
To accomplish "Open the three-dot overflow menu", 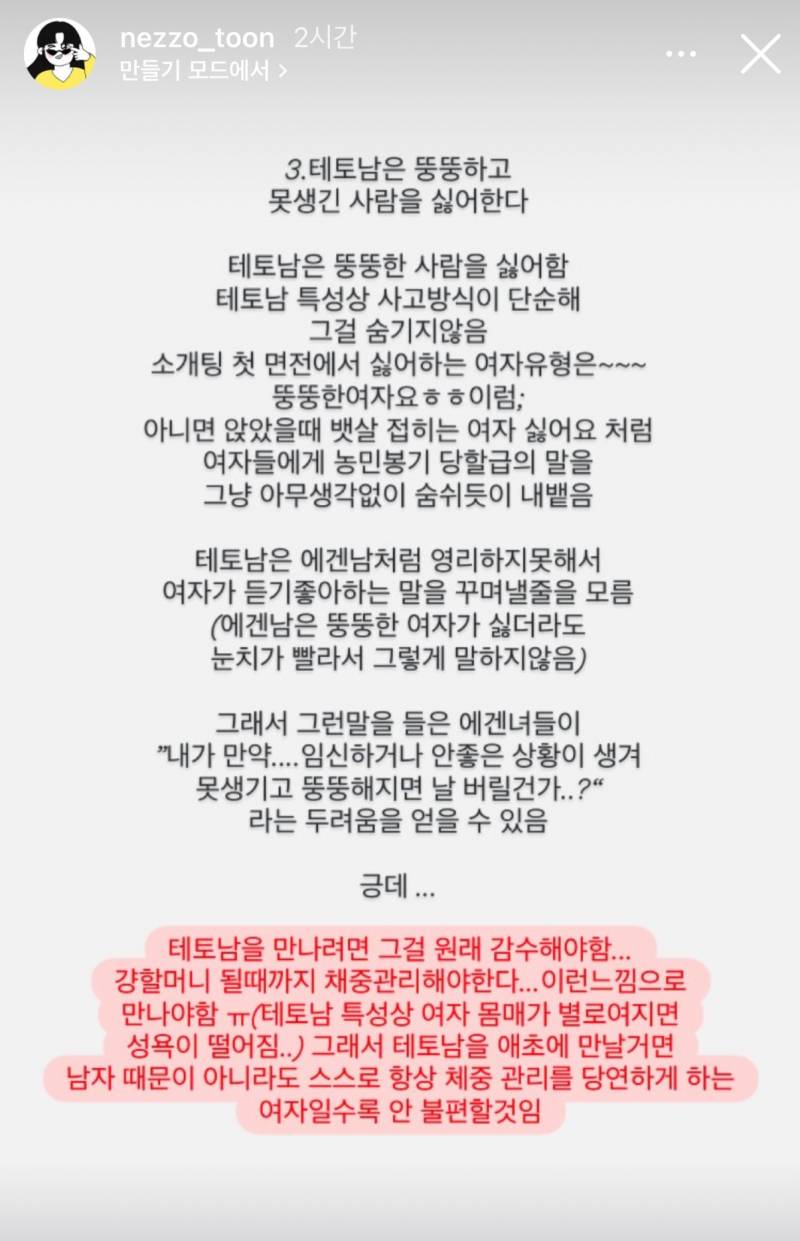I will pos(680,53).
